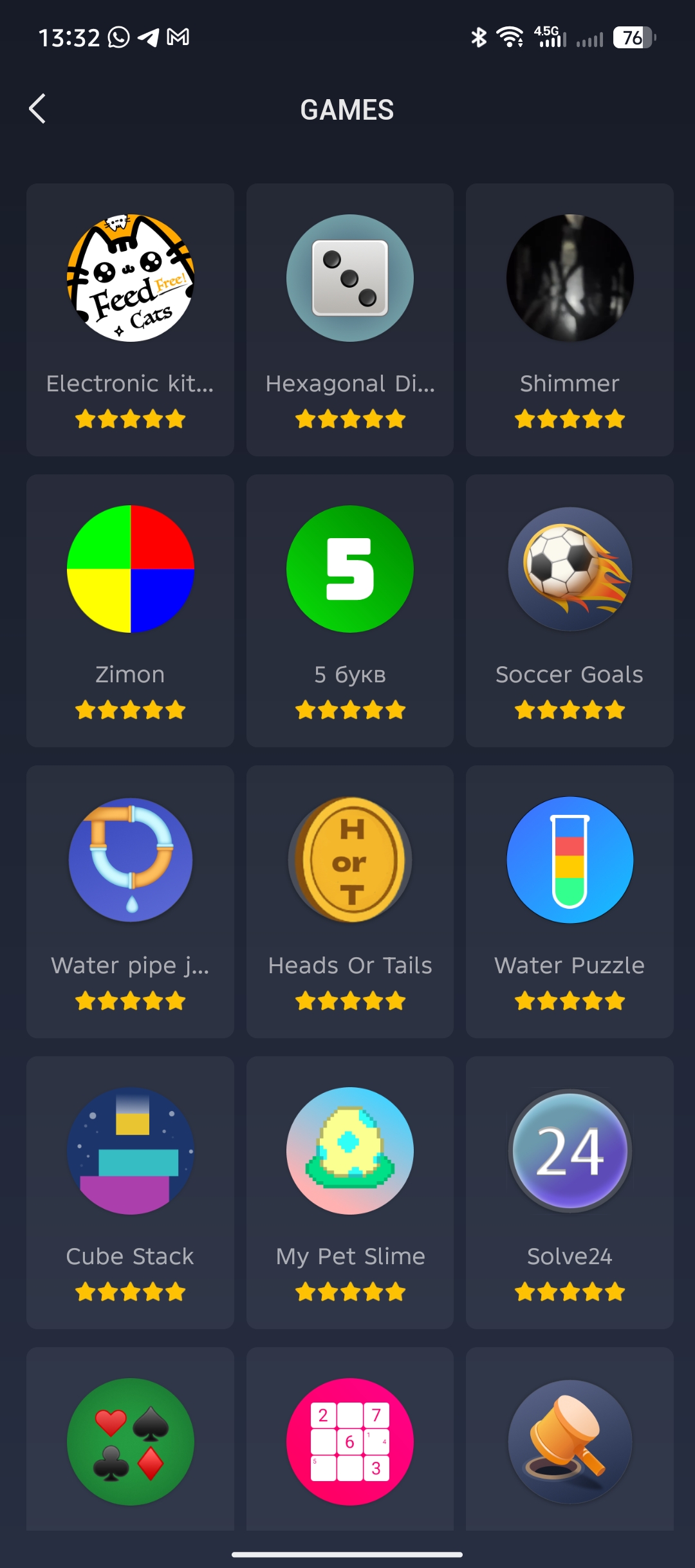Viewport: 695px width, 1568px height.
Task: Launch the Cube Stack game
Action: [x=131, y=1192]
